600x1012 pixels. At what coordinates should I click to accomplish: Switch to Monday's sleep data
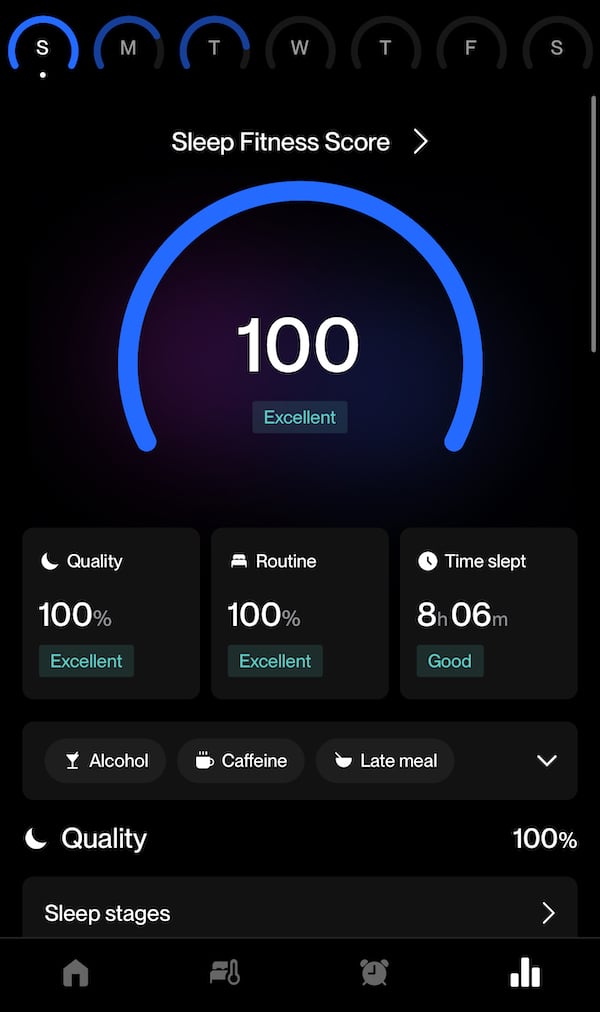[128, 47]
